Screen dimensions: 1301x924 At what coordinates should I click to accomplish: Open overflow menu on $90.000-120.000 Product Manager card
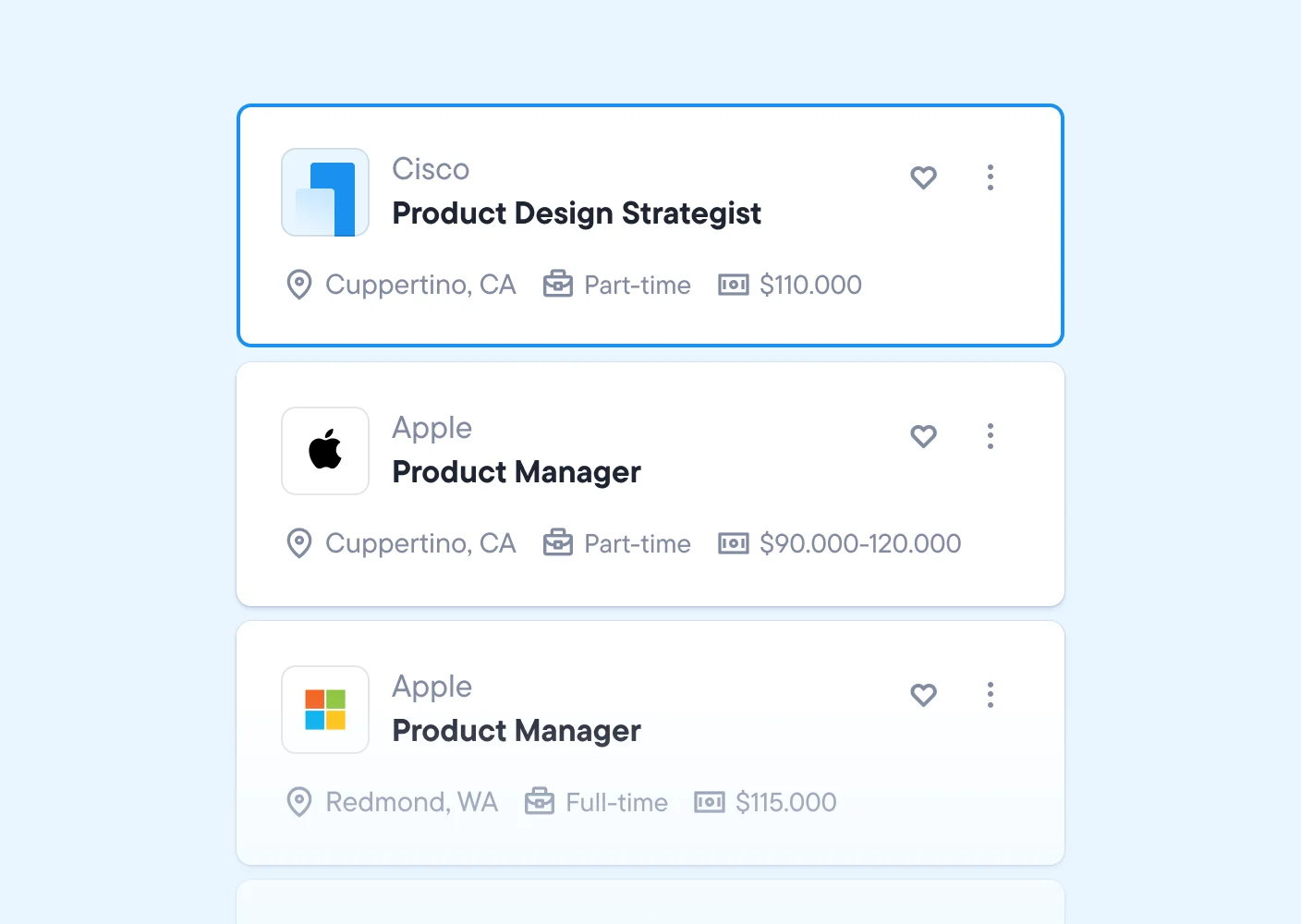click(990, 436)
